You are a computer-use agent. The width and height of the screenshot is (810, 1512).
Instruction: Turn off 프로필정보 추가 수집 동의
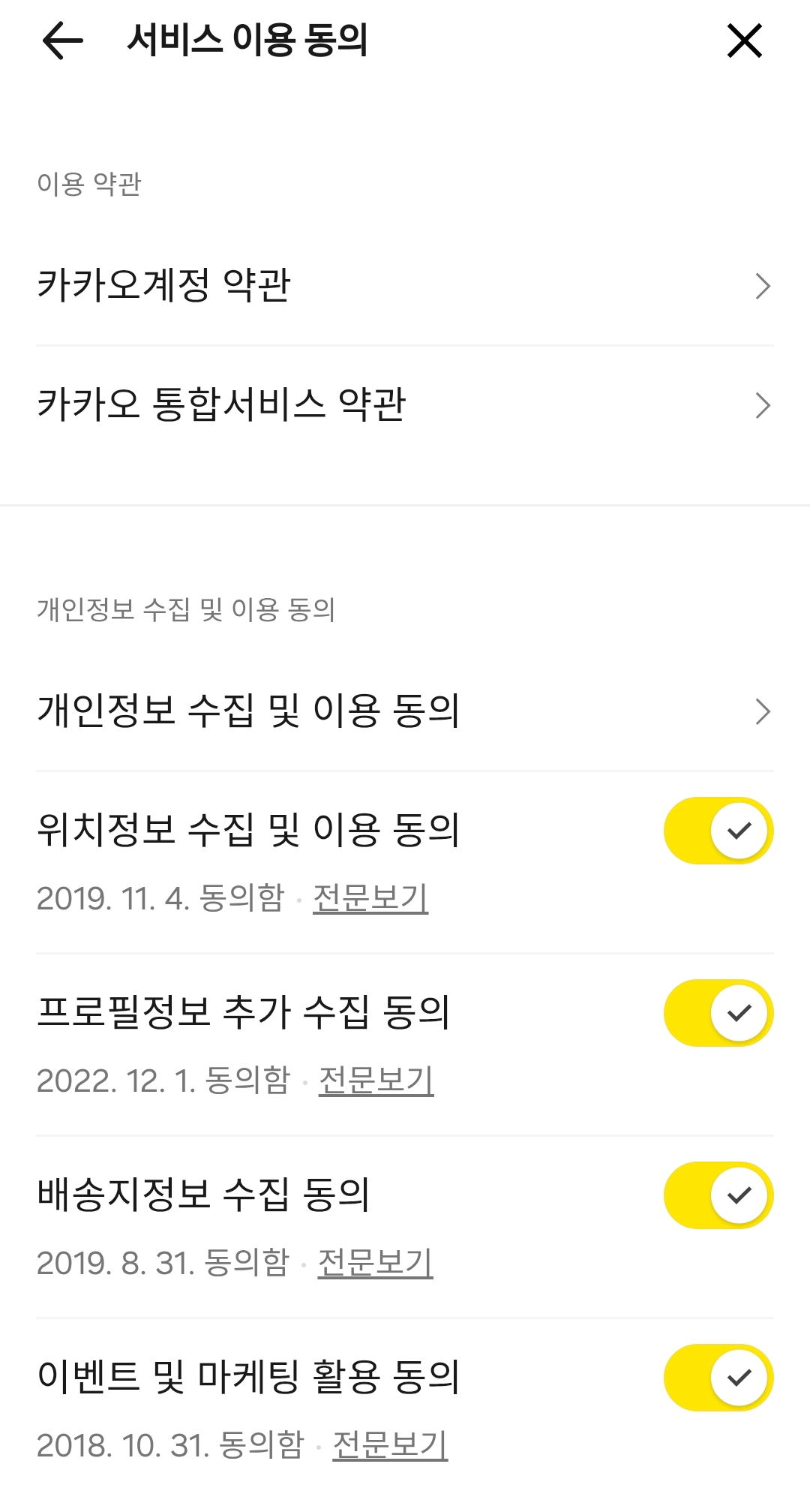click(717, 1012)
